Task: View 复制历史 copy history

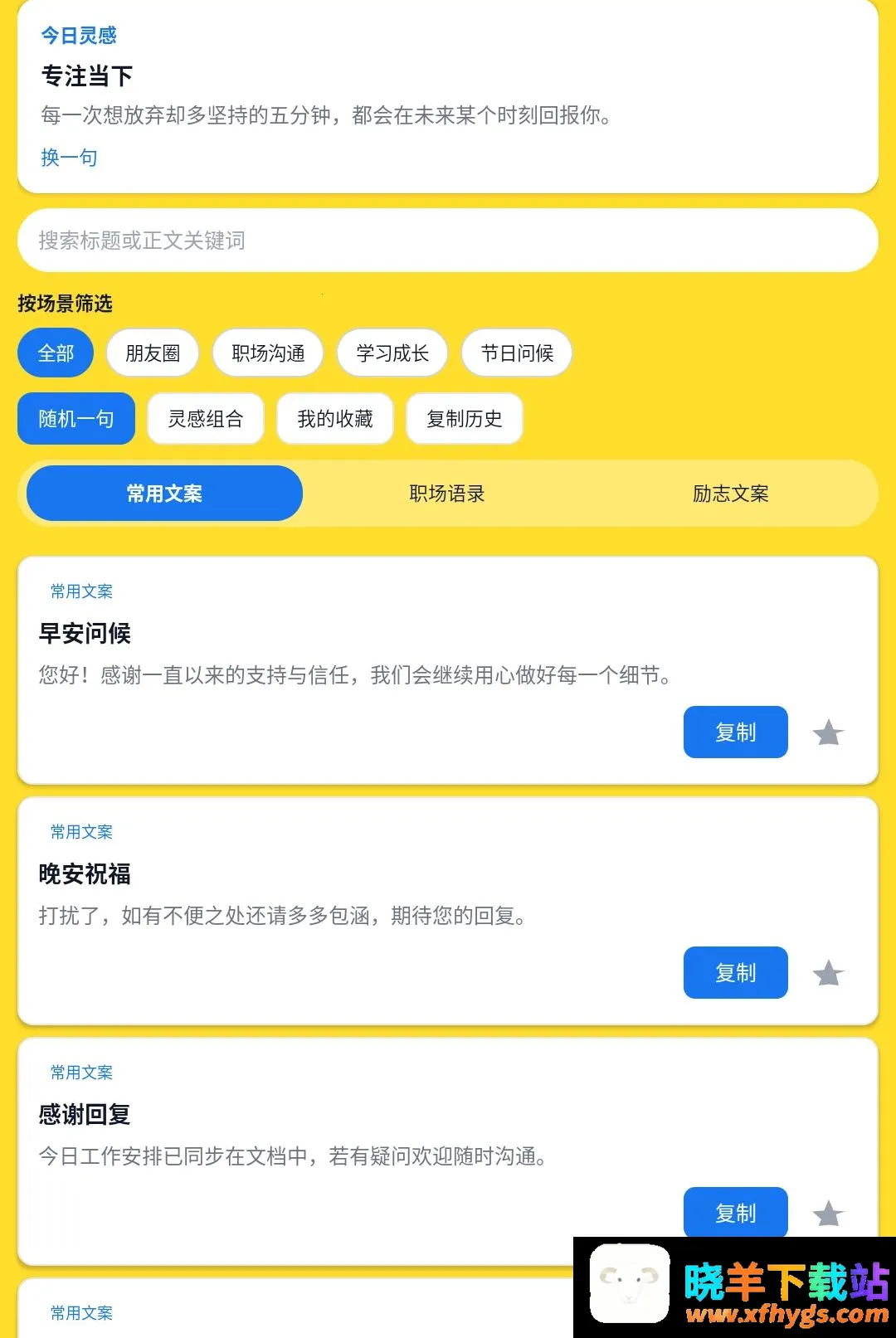Action: pos(465,419)
